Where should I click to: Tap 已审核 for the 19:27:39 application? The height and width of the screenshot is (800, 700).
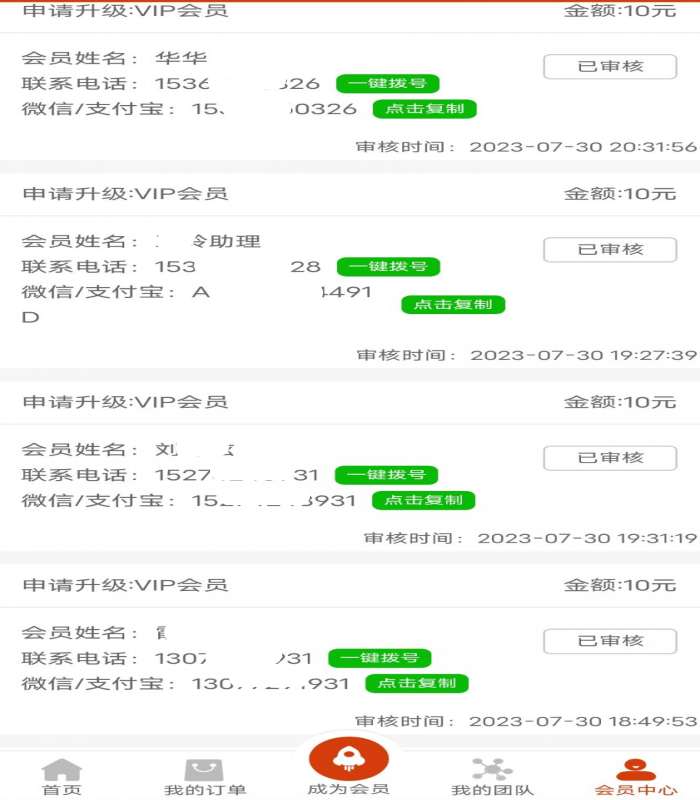pyautogui.click(x=610, y=250)
